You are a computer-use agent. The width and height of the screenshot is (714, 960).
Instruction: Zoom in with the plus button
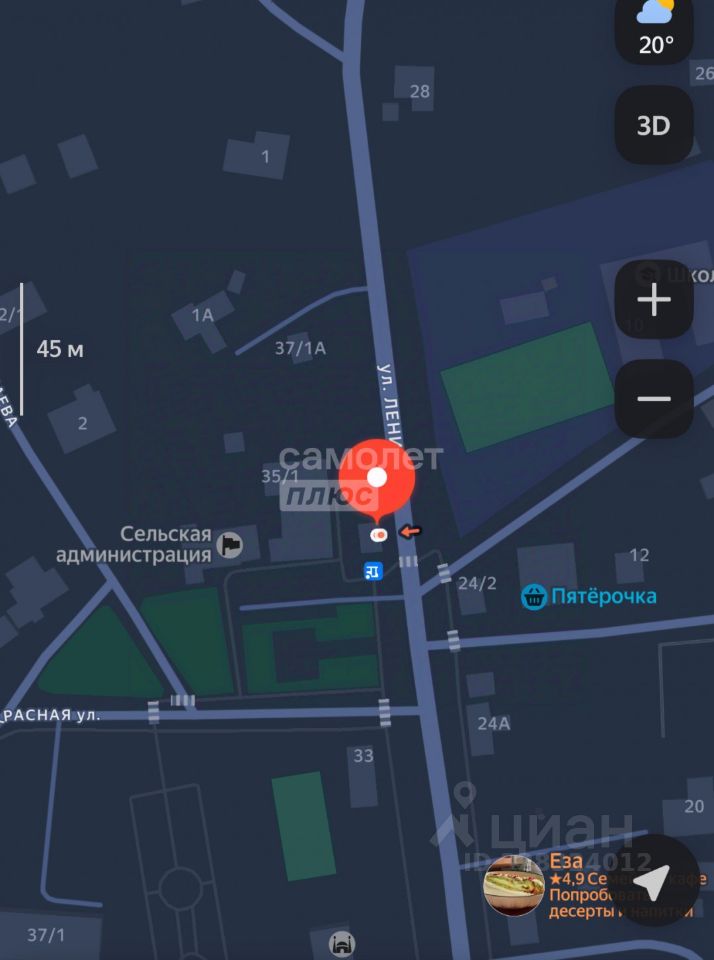(654, 300)
